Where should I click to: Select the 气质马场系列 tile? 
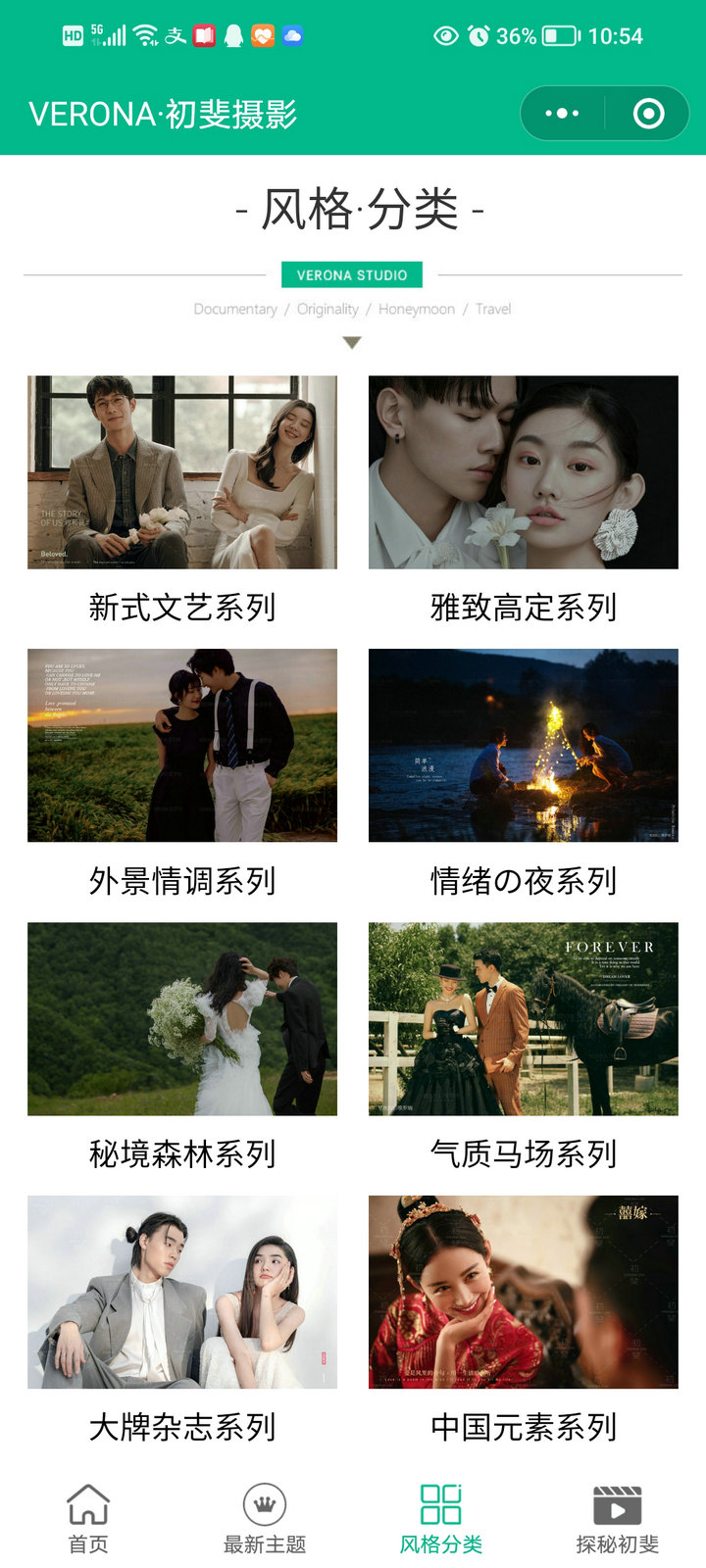tap(523, 1018)
